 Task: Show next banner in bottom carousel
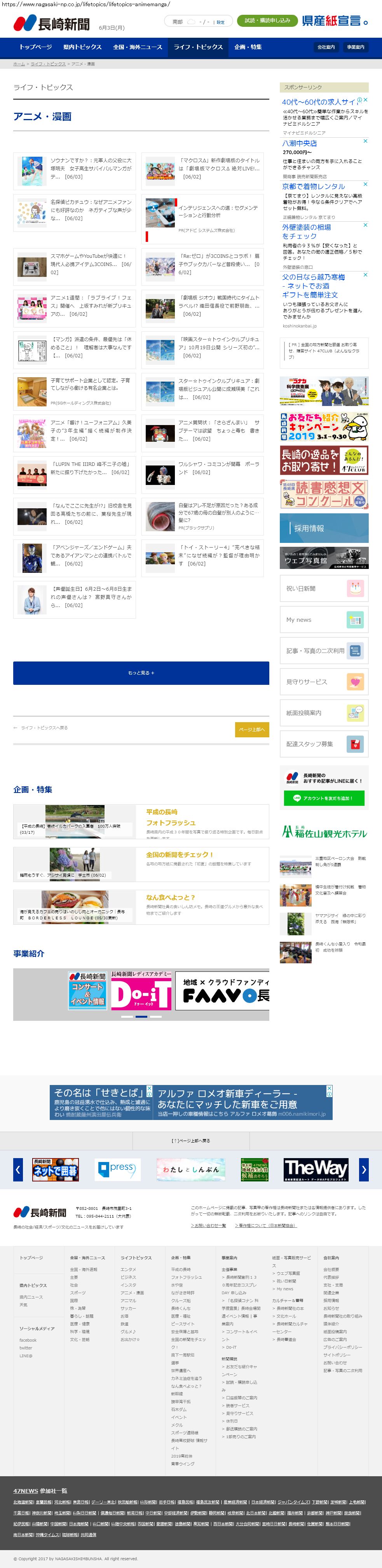(x=364, y=1169)
